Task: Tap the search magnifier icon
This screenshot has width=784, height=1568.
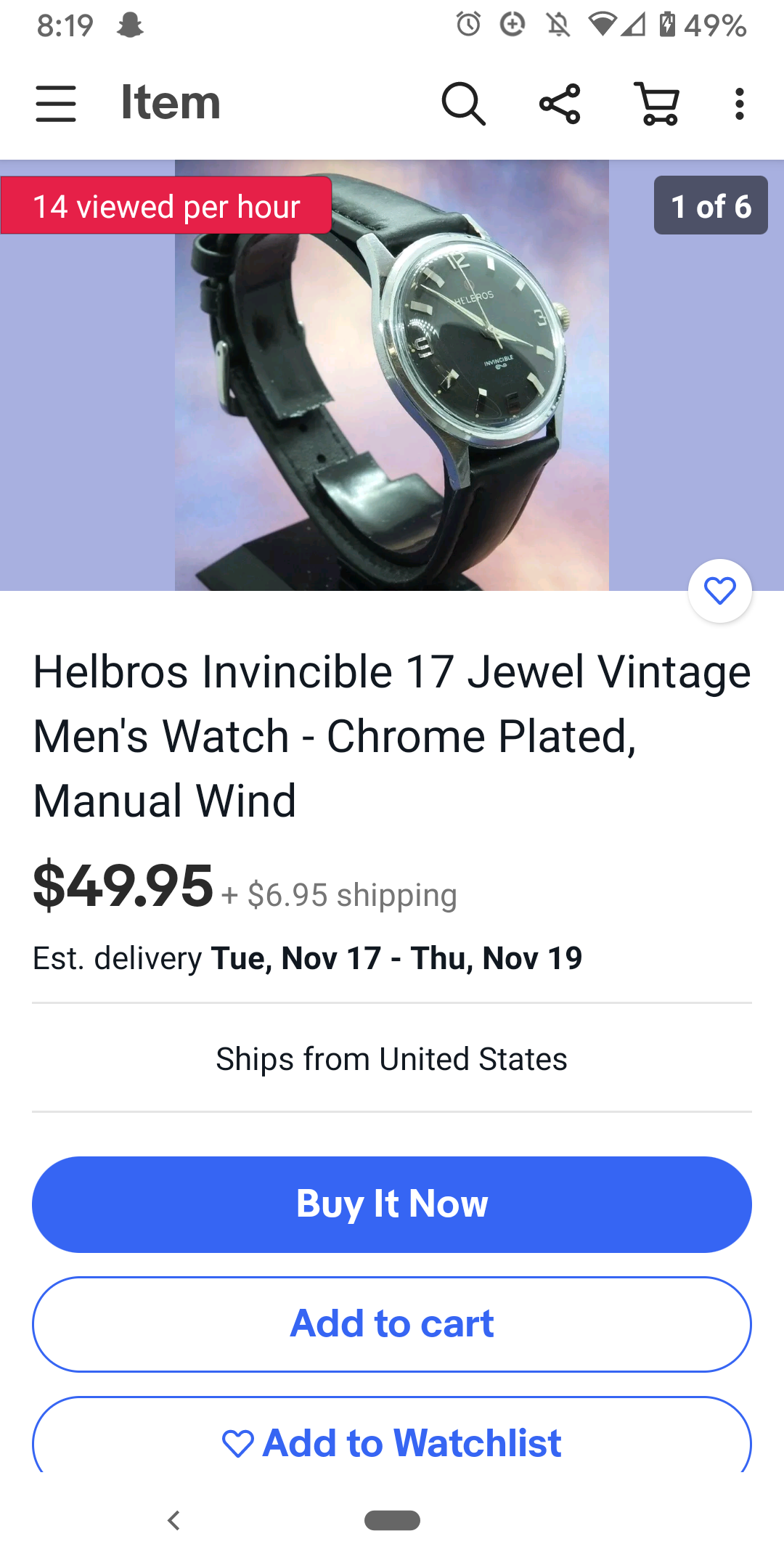Action: pyautogui.click(x=463, y=103)
